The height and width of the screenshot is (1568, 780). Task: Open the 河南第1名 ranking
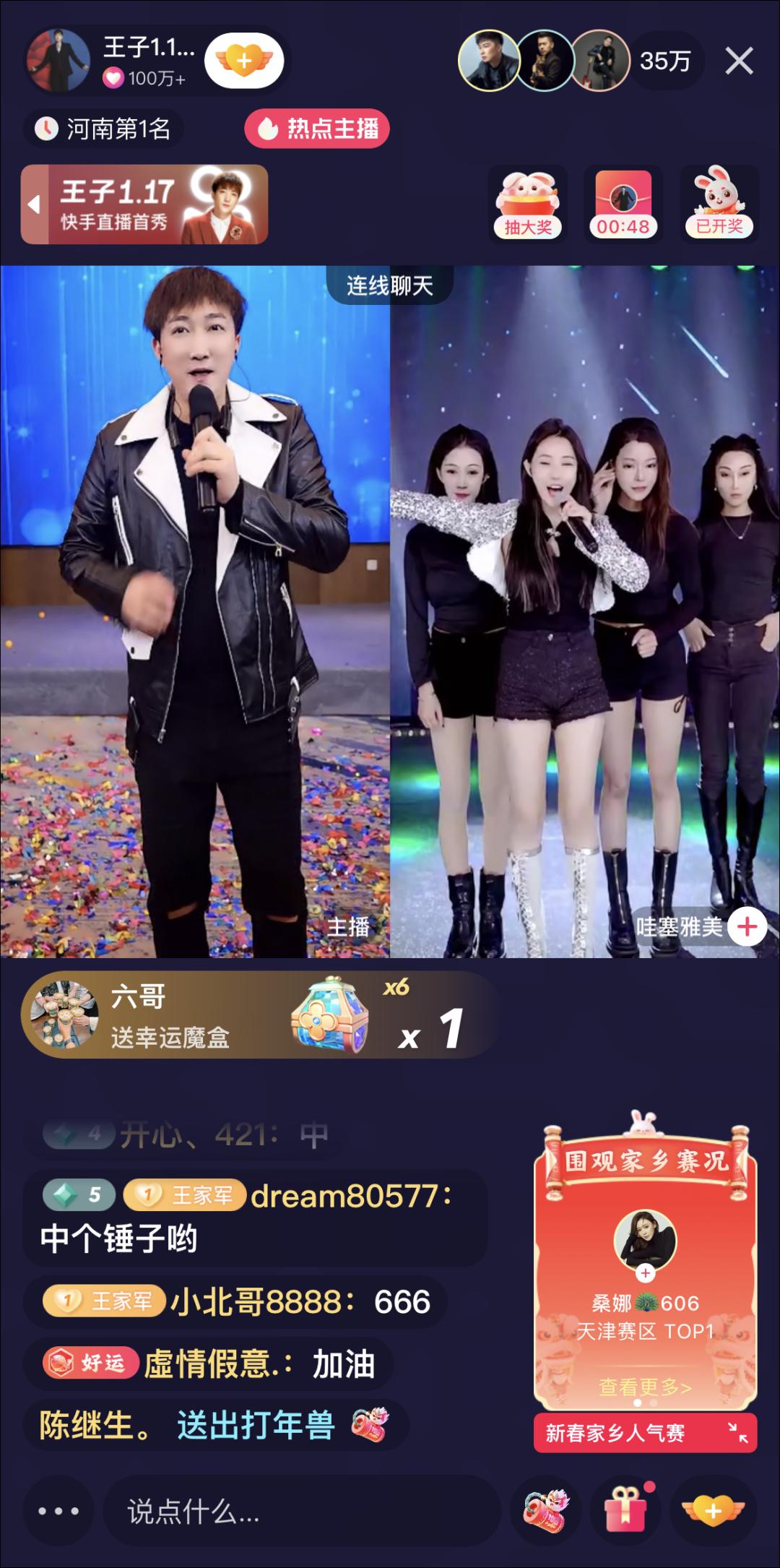pyautogui.click(x=105, y=129)
